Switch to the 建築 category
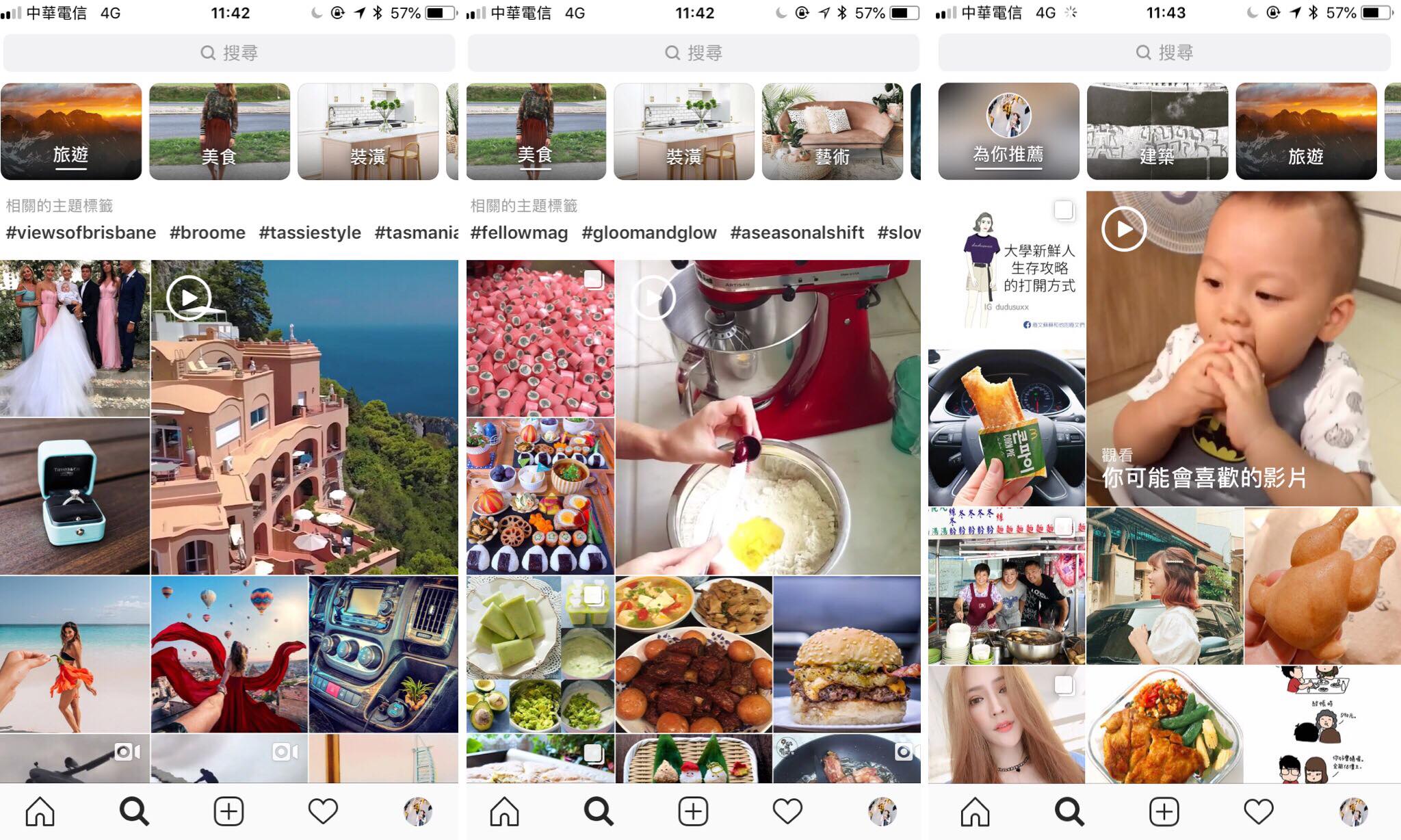 [1157, 132]
